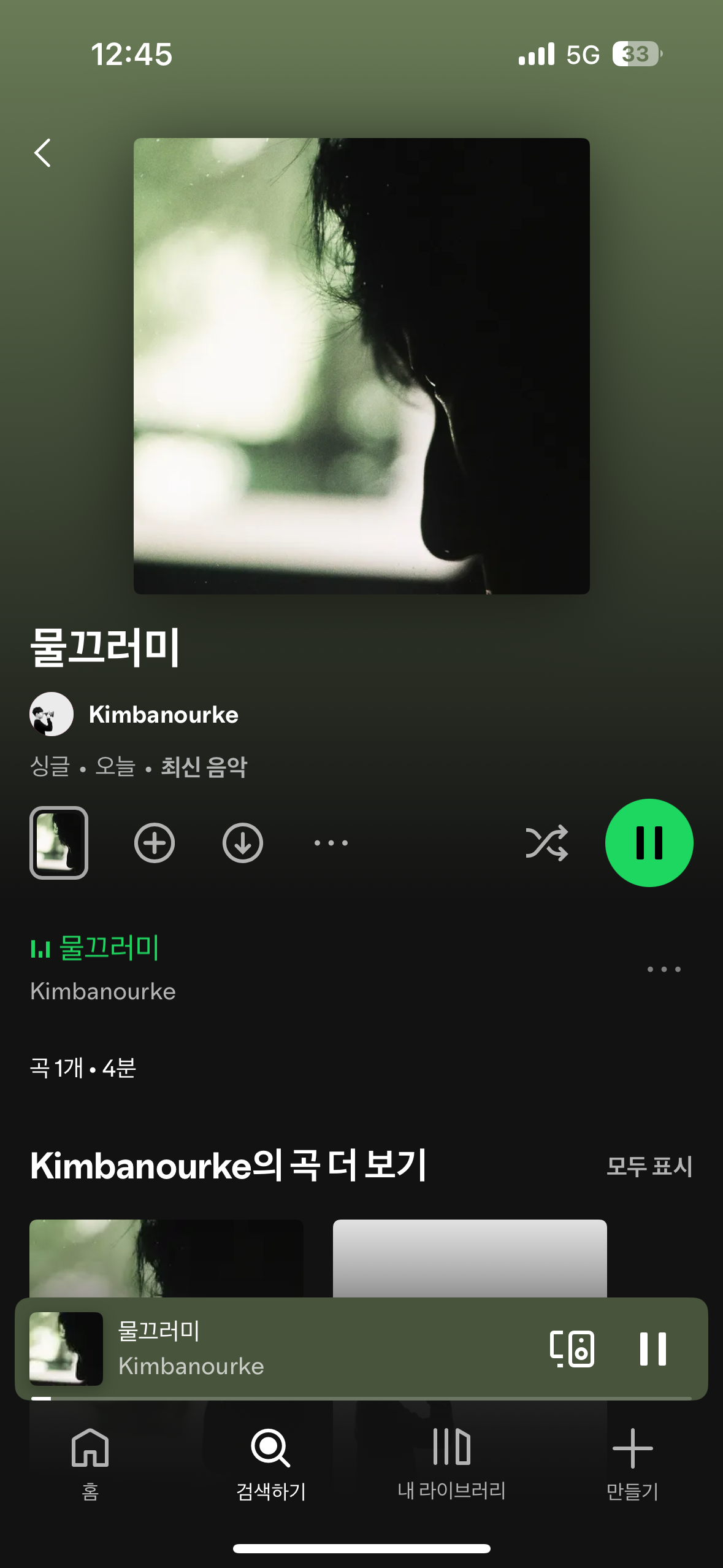The height and width of the screenshot is (1568, 723).
Task: Download the single for offline listening
Action: pos(243,842)
